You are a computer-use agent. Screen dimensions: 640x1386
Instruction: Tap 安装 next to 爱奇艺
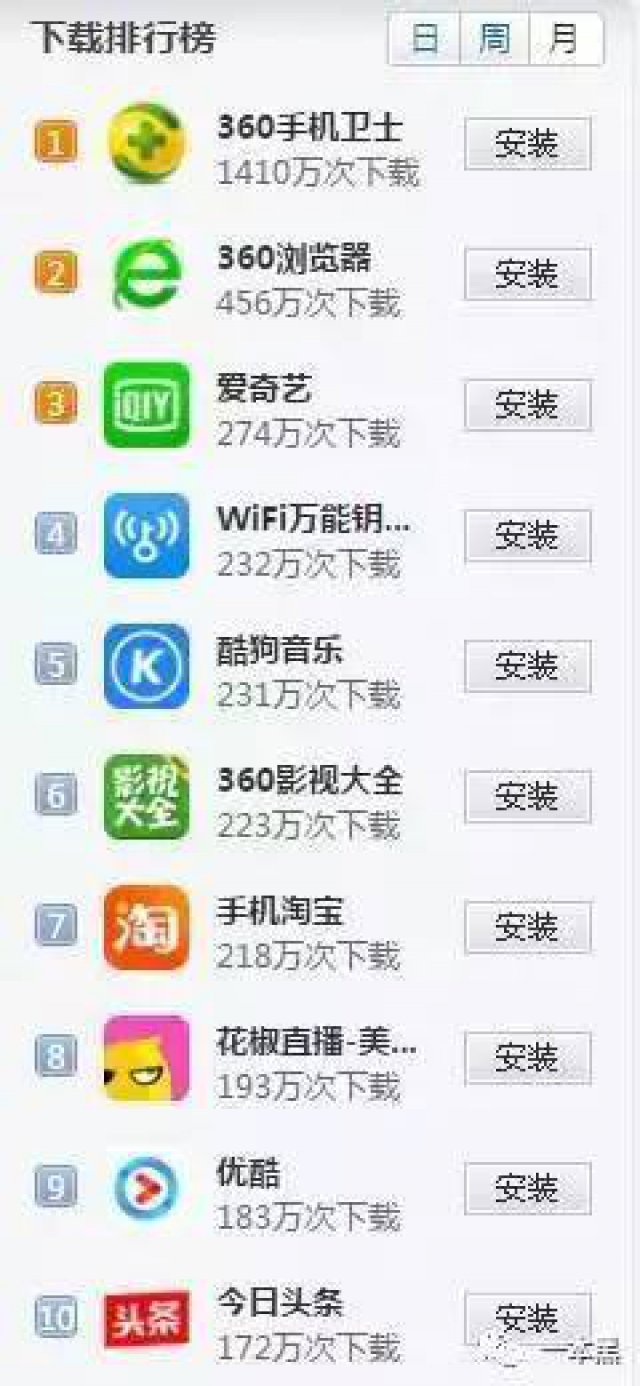coord(527,405)
